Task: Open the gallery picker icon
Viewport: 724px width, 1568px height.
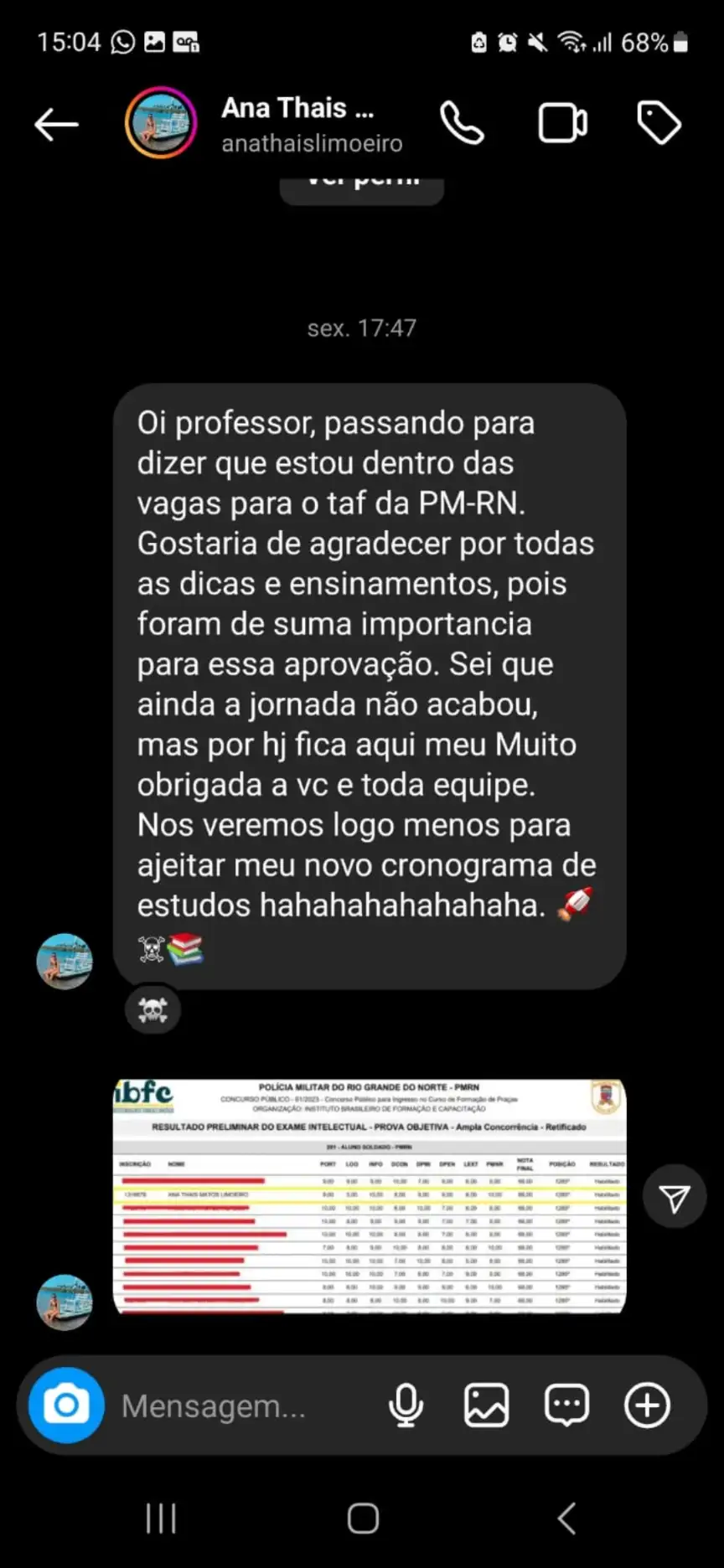Action: 486,1406
